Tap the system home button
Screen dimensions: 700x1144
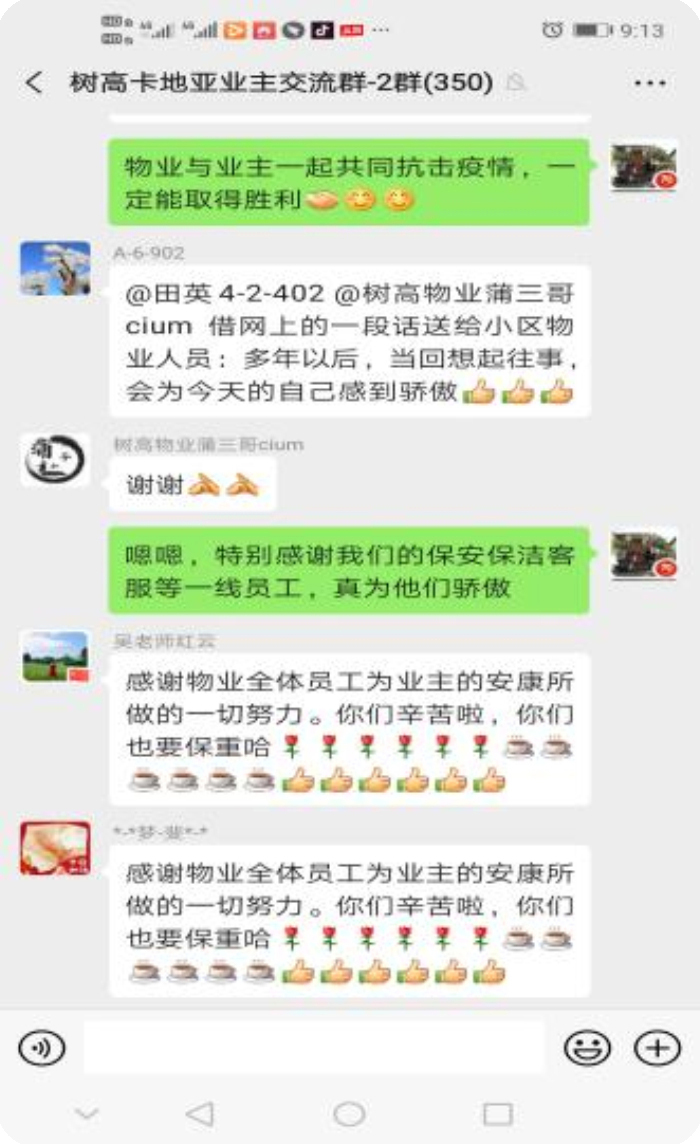pos(349,1113)
